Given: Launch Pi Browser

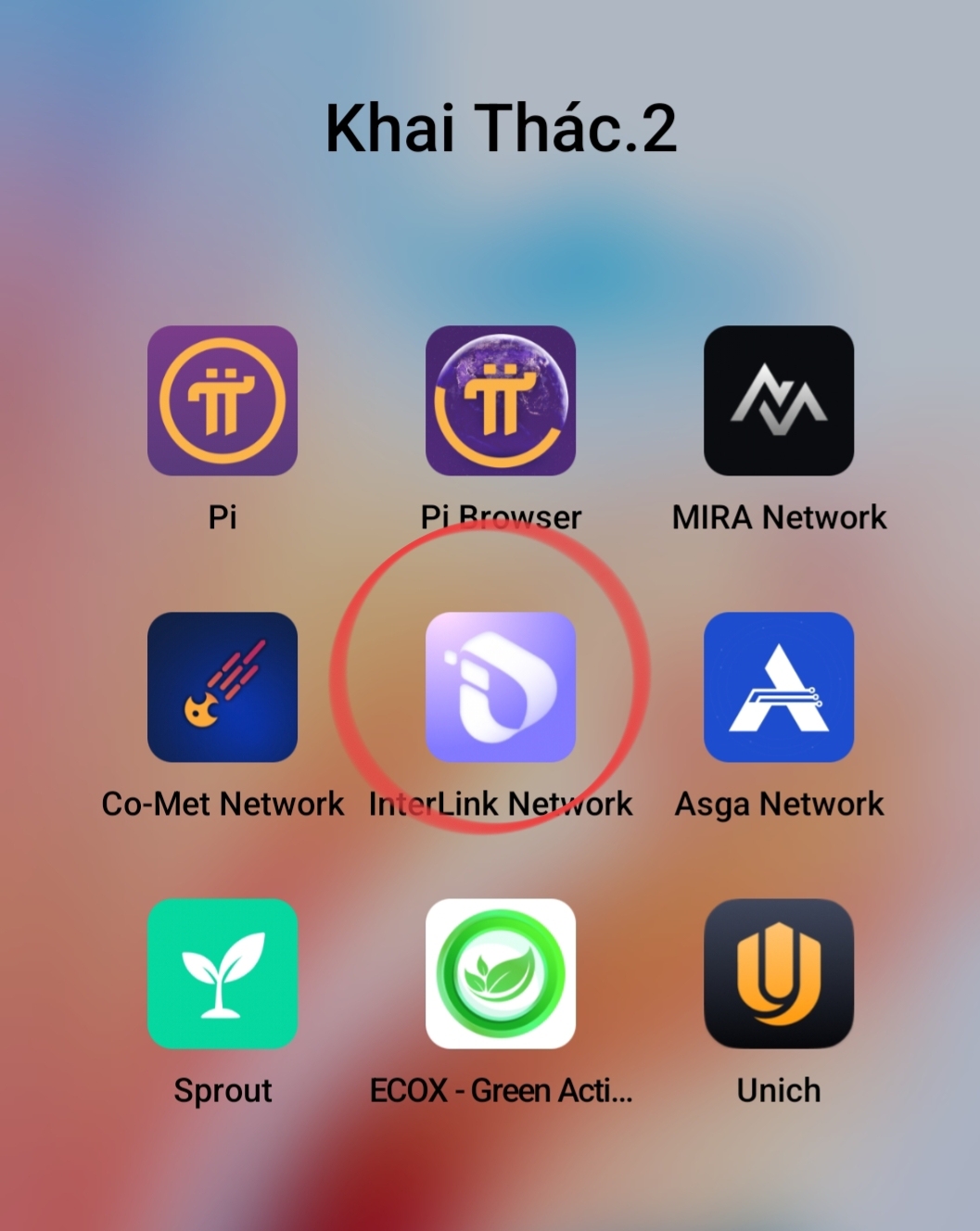Looking at the screenshot, I should (501, 400).
